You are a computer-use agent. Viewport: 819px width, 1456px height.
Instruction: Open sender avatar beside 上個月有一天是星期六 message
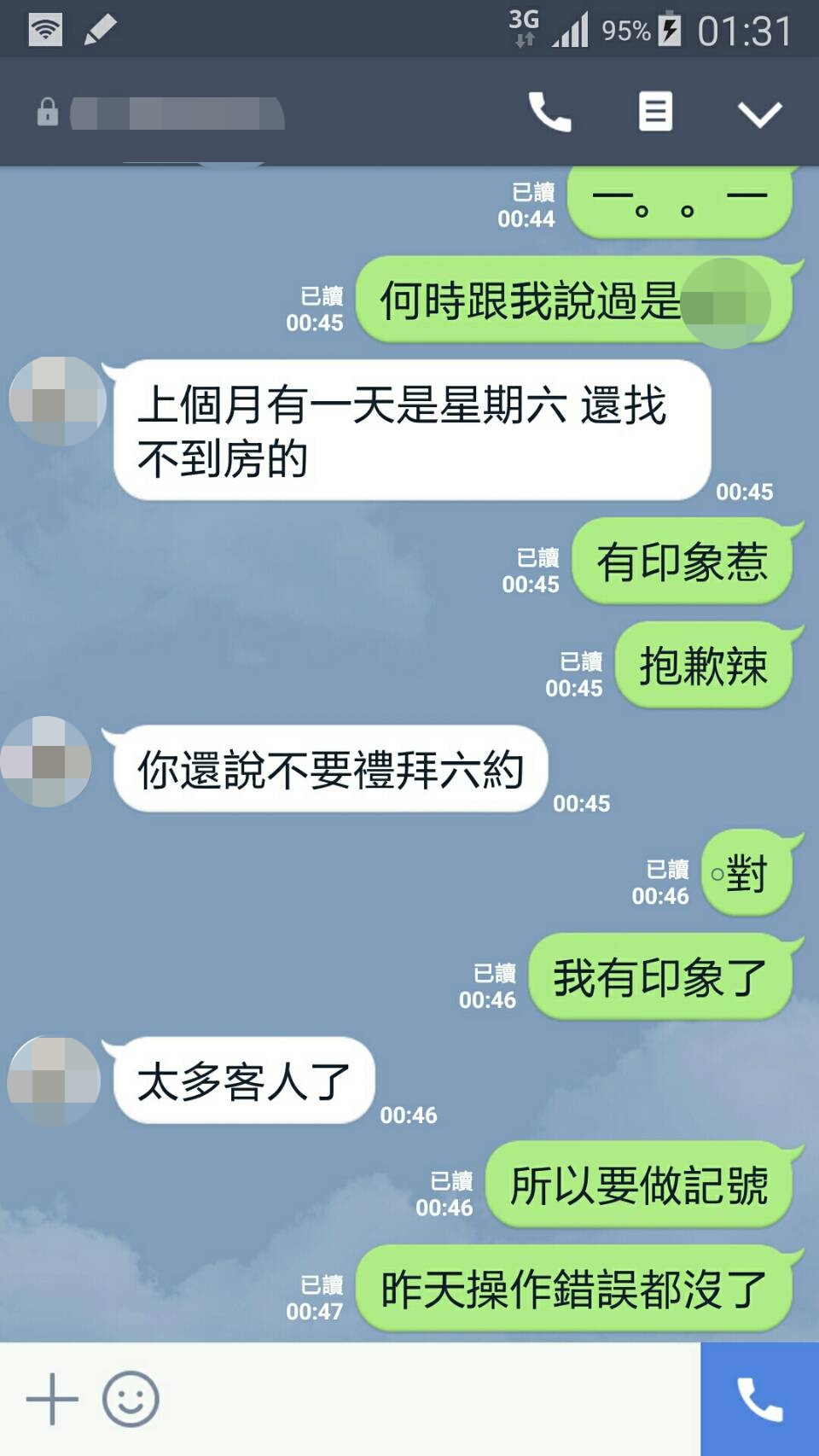coord(56,401)
